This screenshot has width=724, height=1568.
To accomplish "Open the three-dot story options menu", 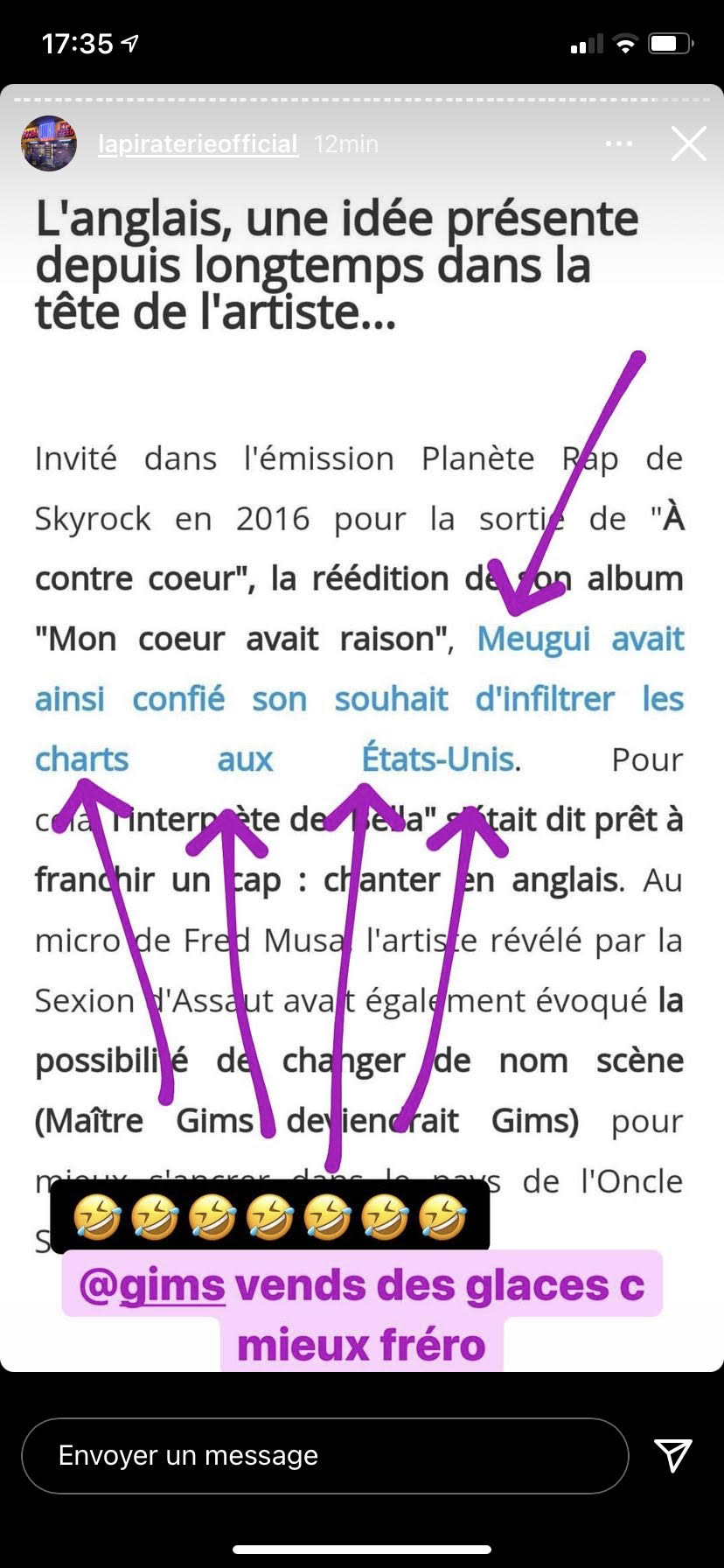I will [619, 143].
